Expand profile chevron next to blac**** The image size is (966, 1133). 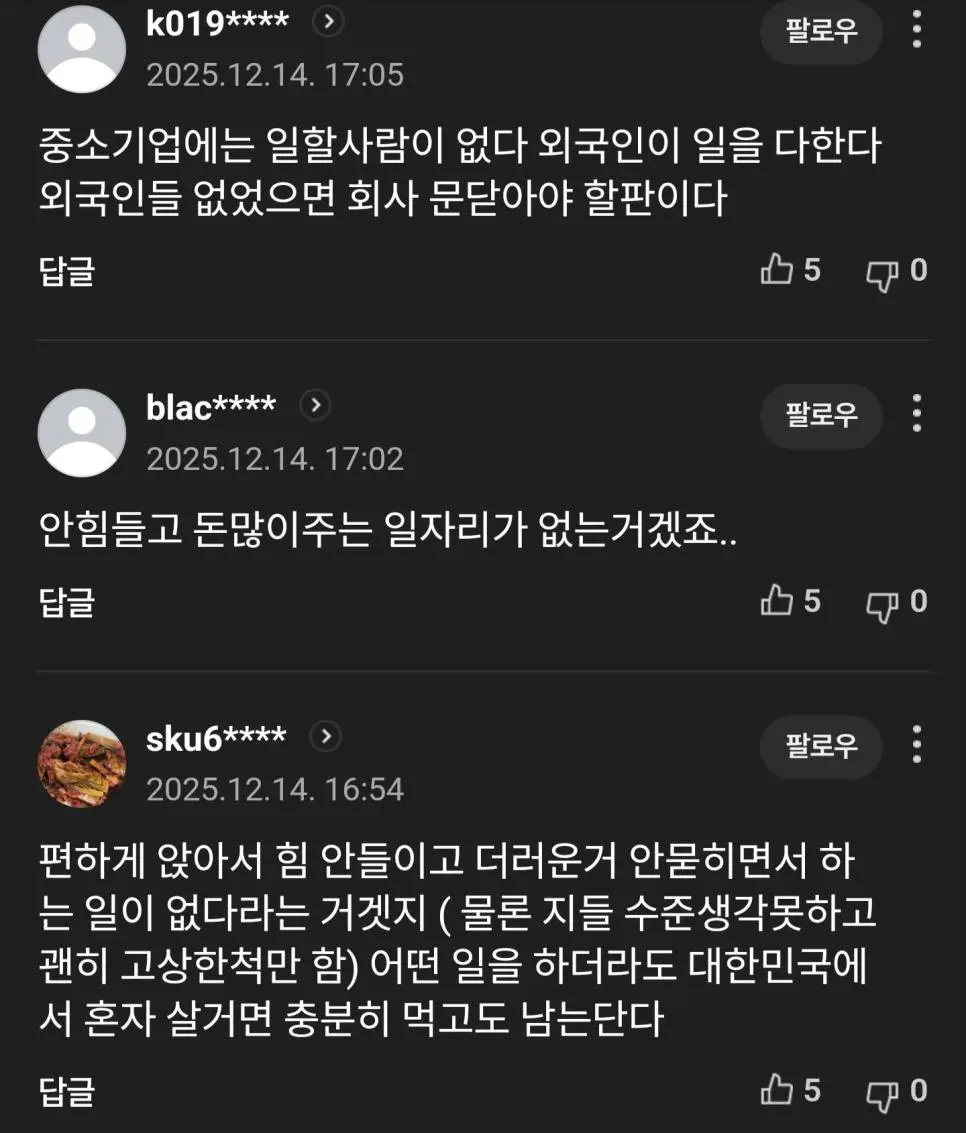point(315,408)
